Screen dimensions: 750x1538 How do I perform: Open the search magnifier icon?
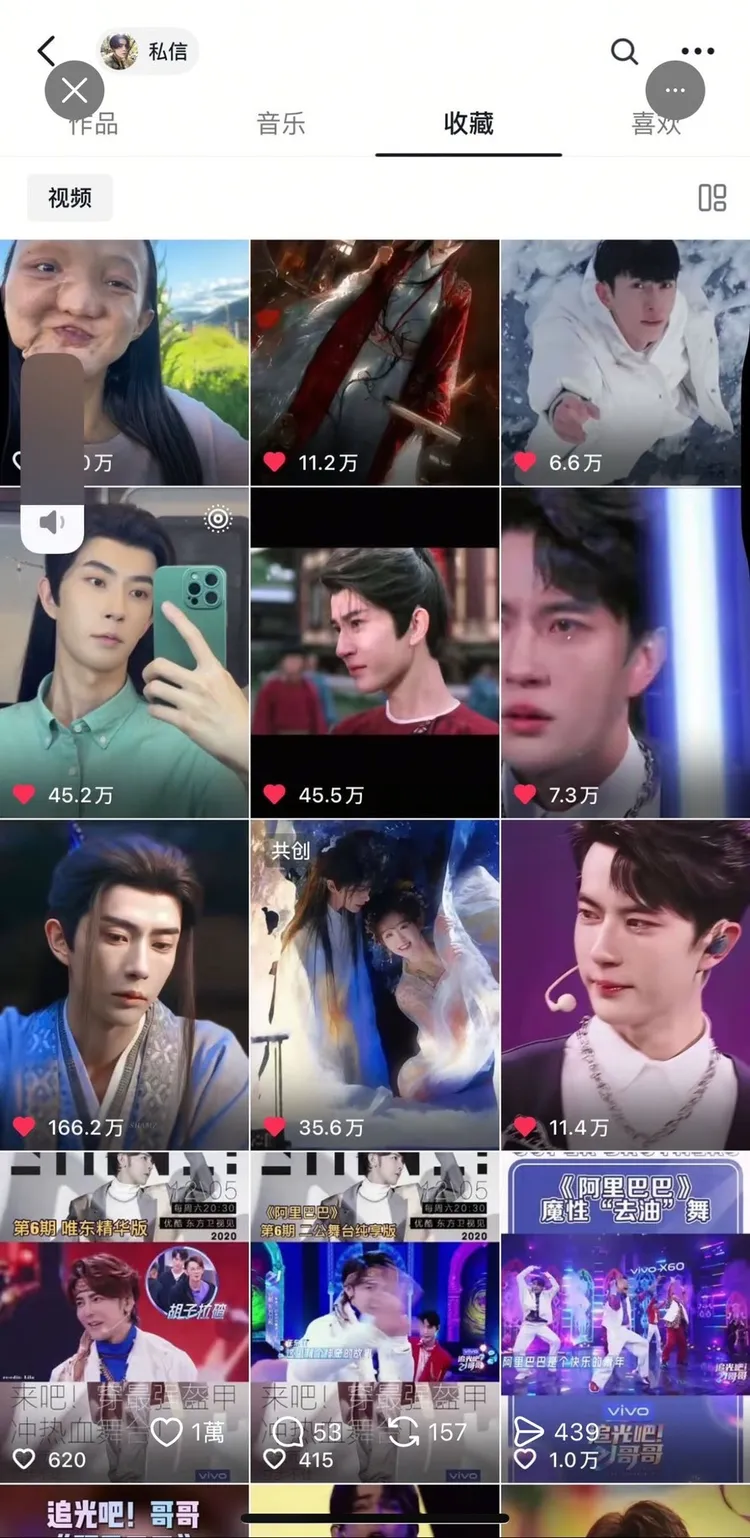click(x=624, y=51)
